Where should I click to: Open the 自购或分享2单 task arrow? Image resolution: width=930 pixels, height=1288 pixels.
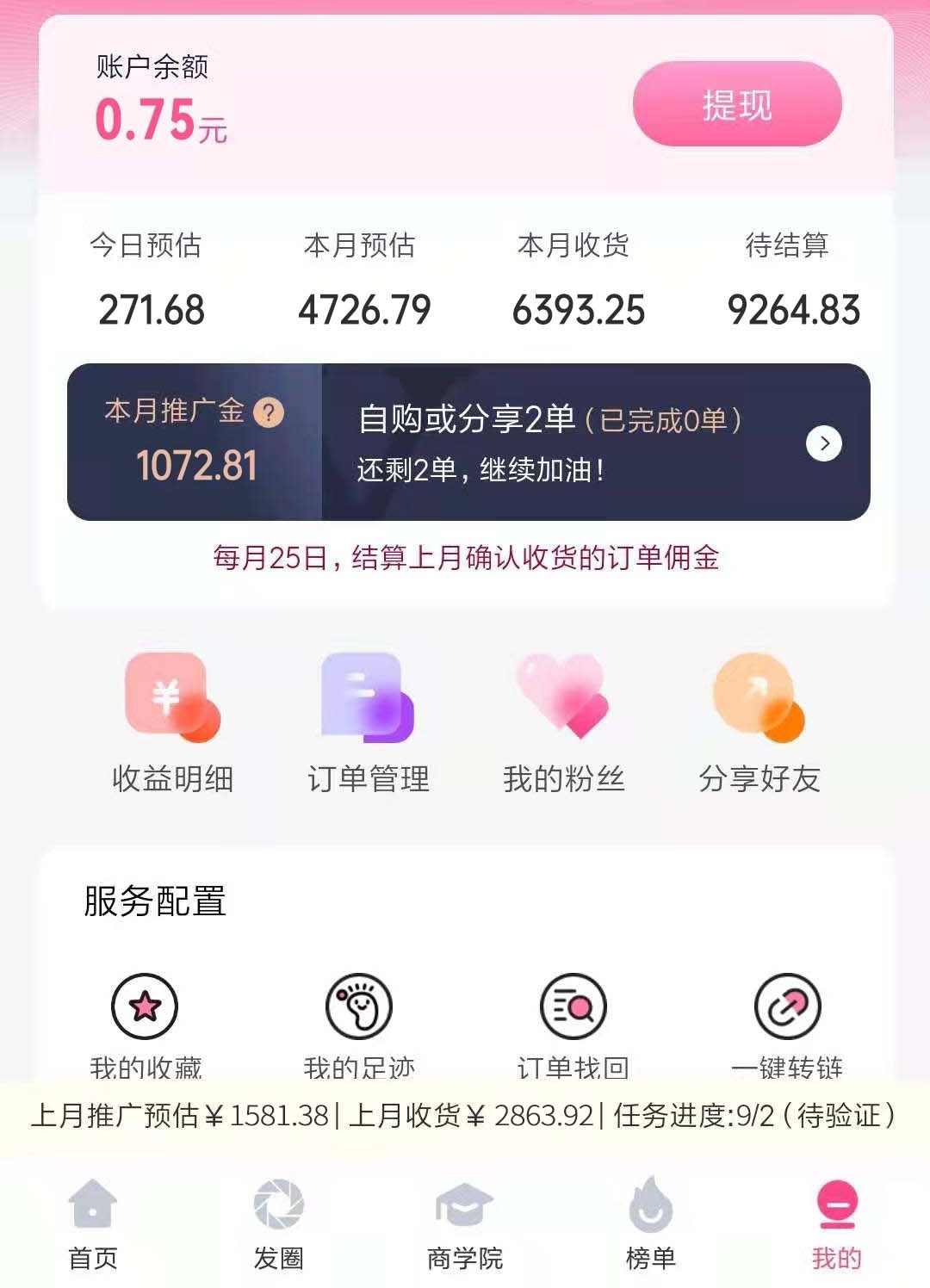tap(823, 443)
